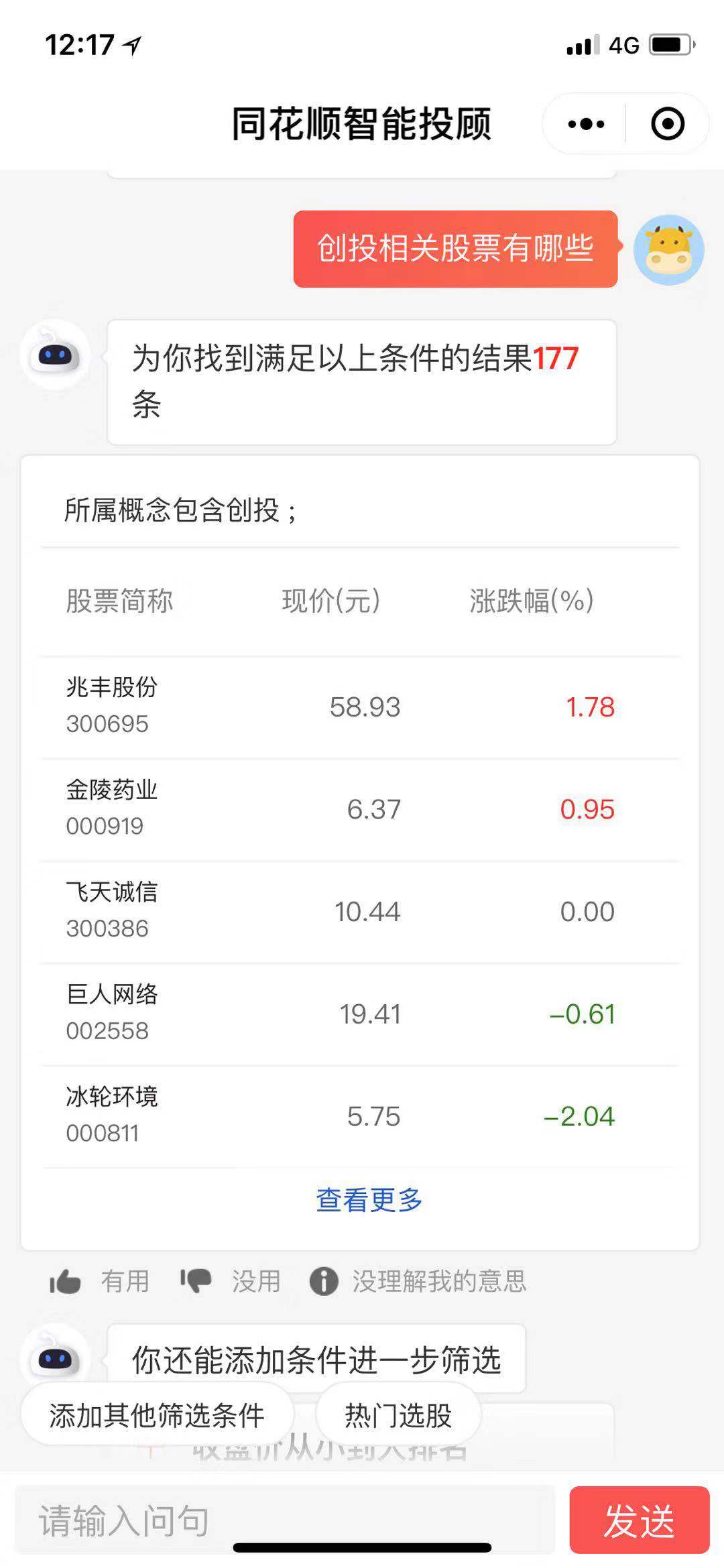The height and width of the screenshot is (1568, 724).
Task: Open 兆丰股份 300695 stock row
Action: point(361,707)
